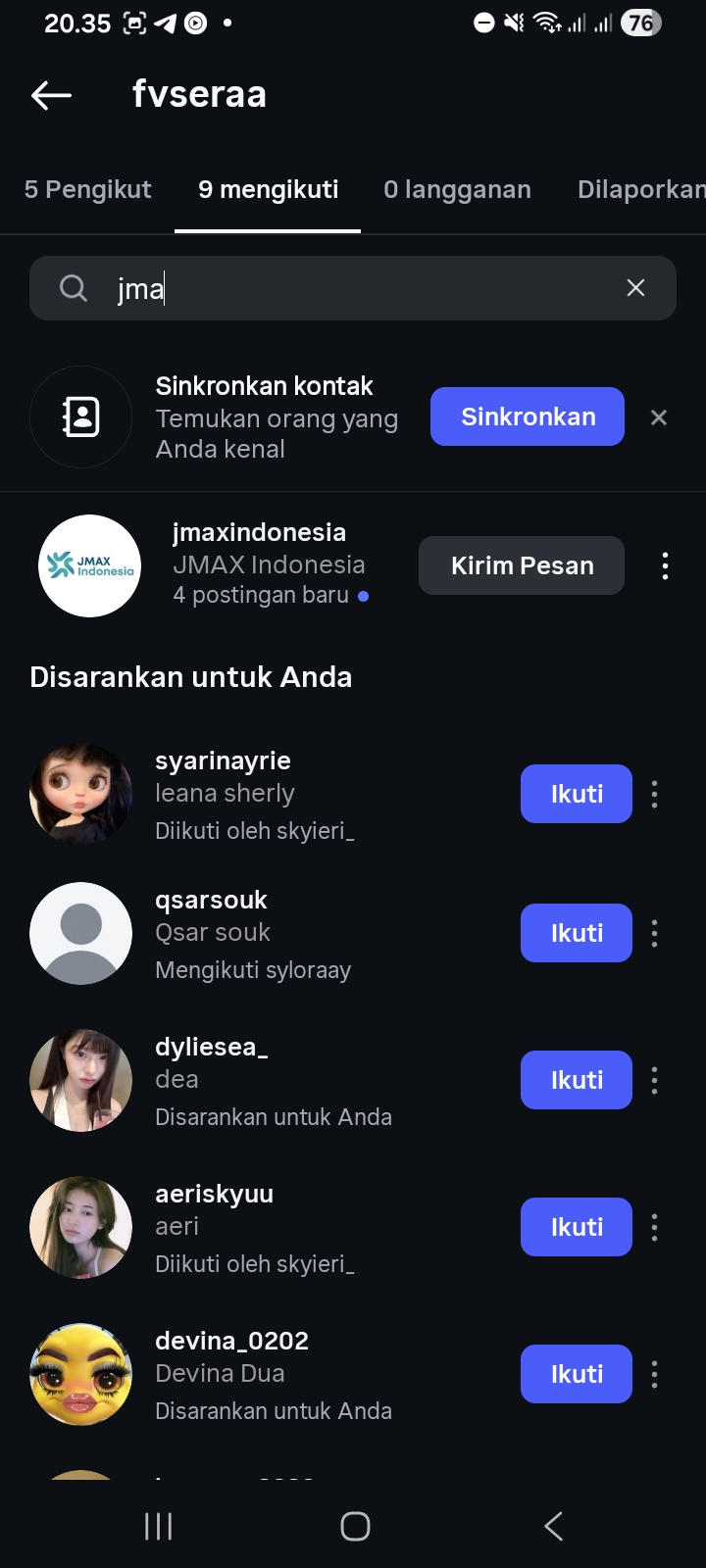Open more options for dyliesea_

pos(654,1080)
